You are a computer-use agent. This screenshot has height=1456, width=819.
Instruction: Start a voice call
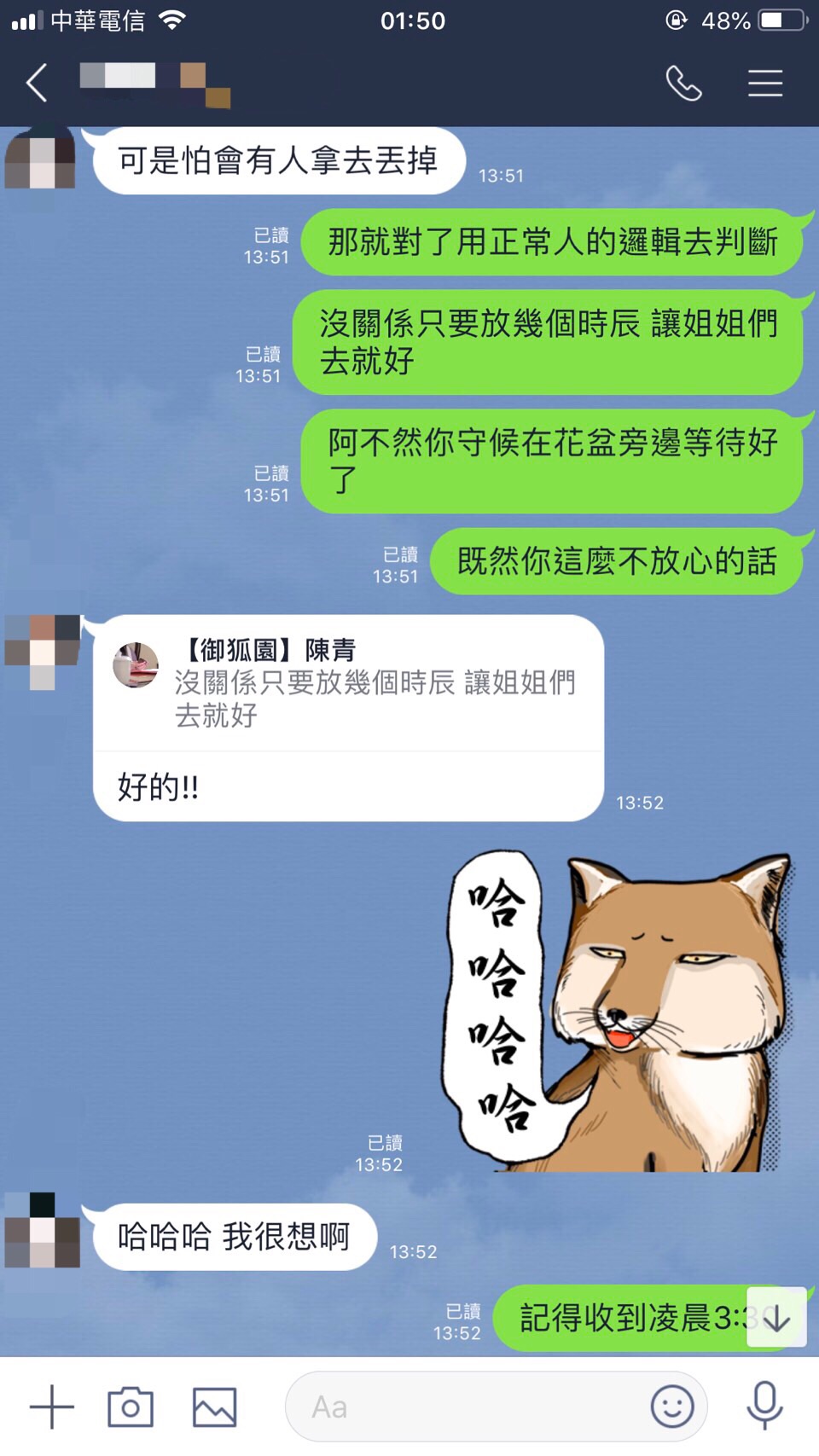click(x=683, y=84)
